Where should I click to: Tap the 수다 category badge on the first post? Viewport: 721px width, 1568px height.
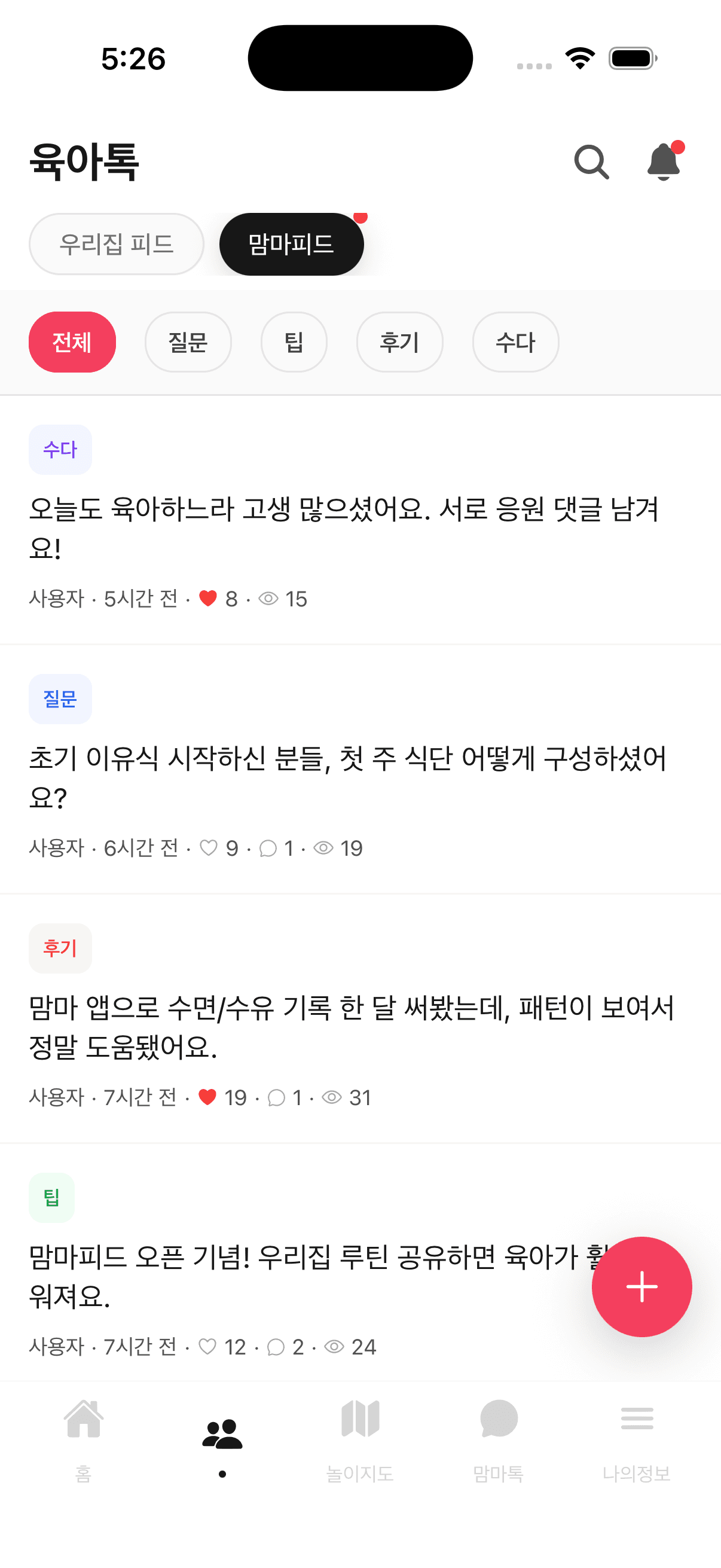click(60, 449)
